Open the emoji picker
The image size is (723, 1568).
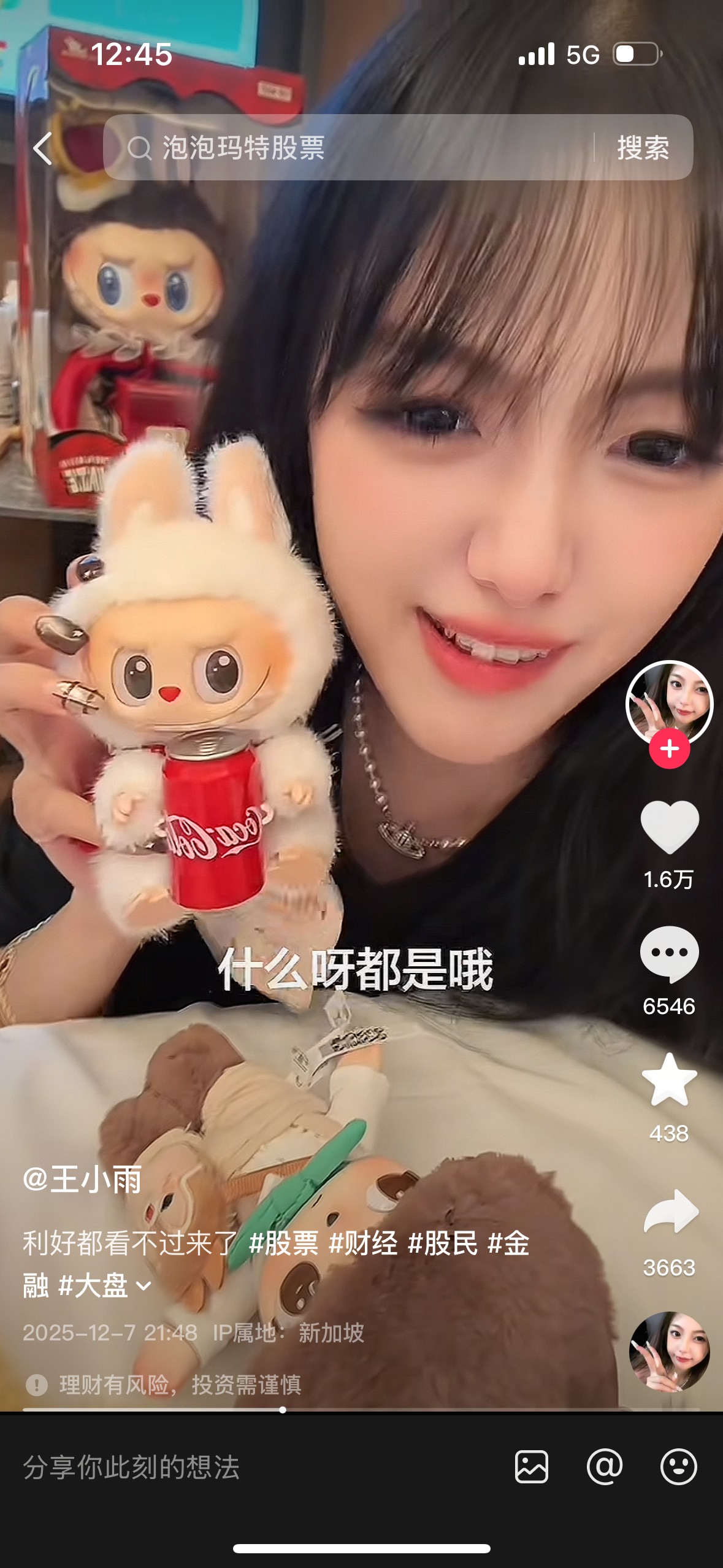point(678,1467)
